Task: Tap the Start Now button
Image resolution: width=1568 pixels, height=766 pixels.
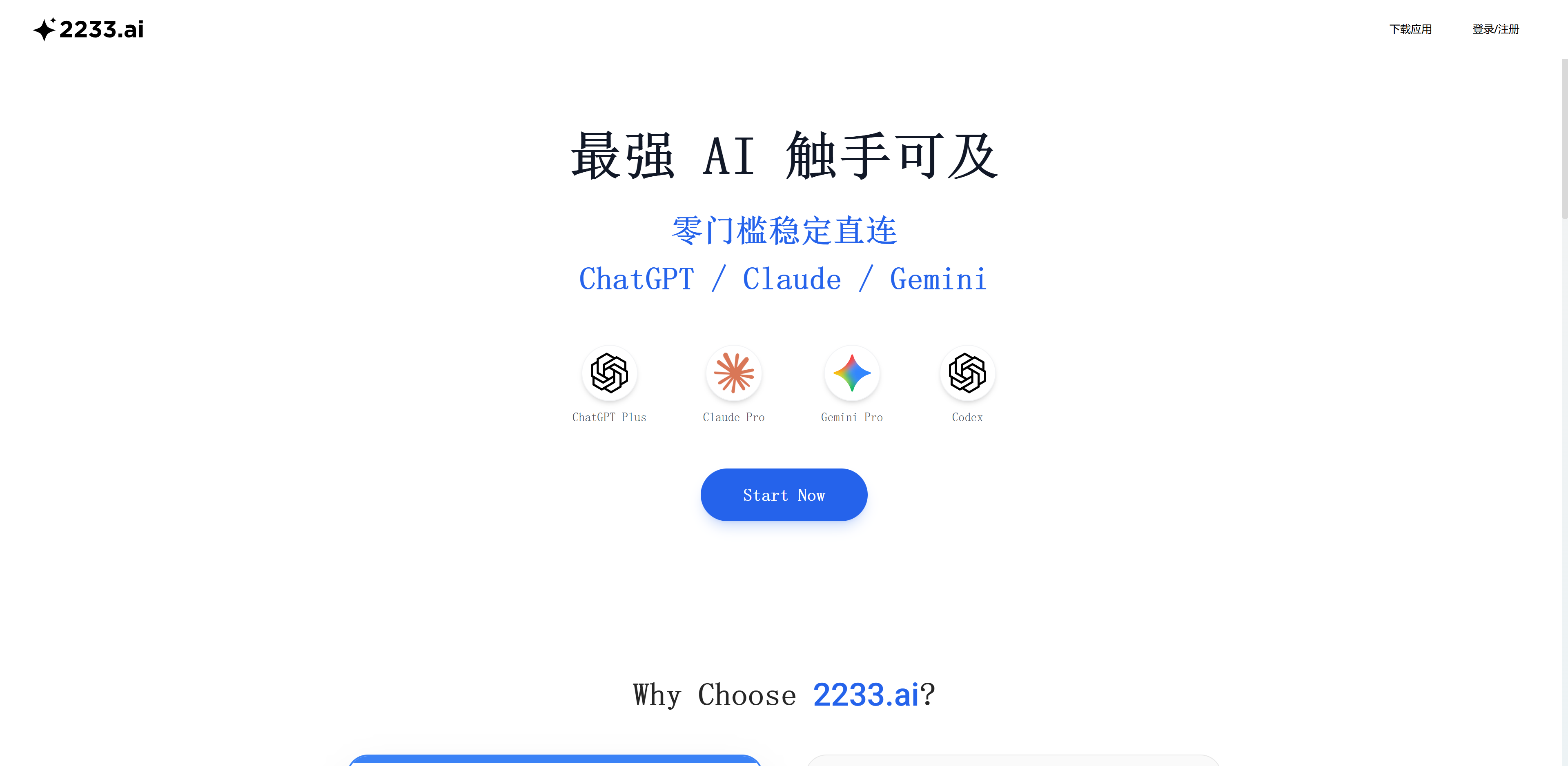Action: [x=784, y=495]
